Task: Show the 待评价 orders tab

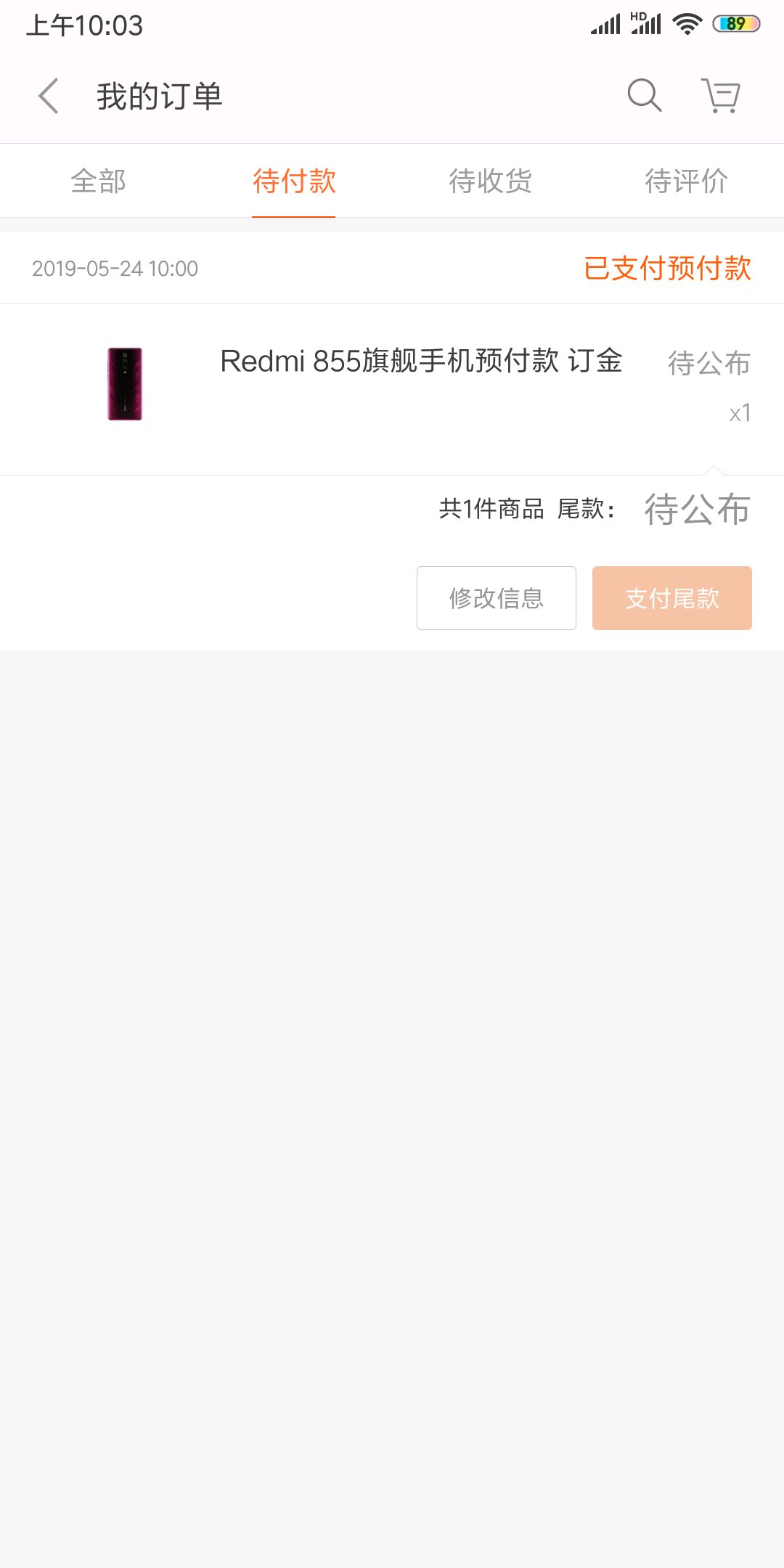Action: point(686,181)
